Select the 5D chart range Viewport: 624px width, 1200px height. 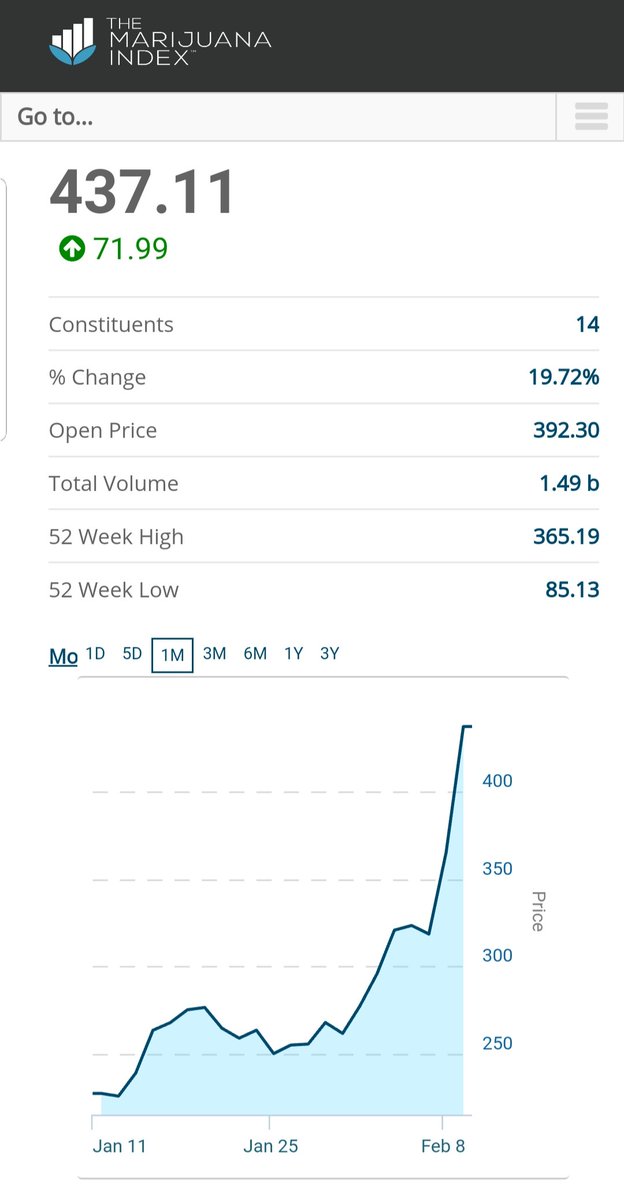[132, 654]
